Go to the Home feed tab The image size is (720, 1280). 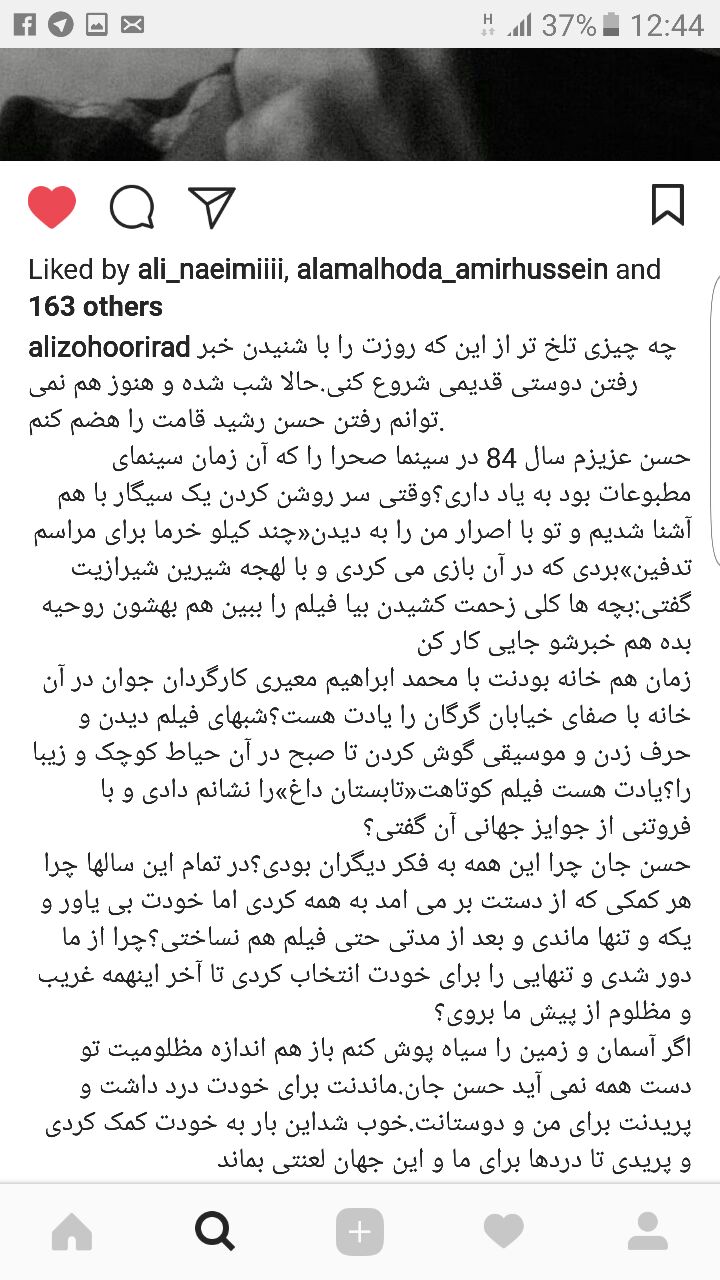click(x=72, y=1232)
